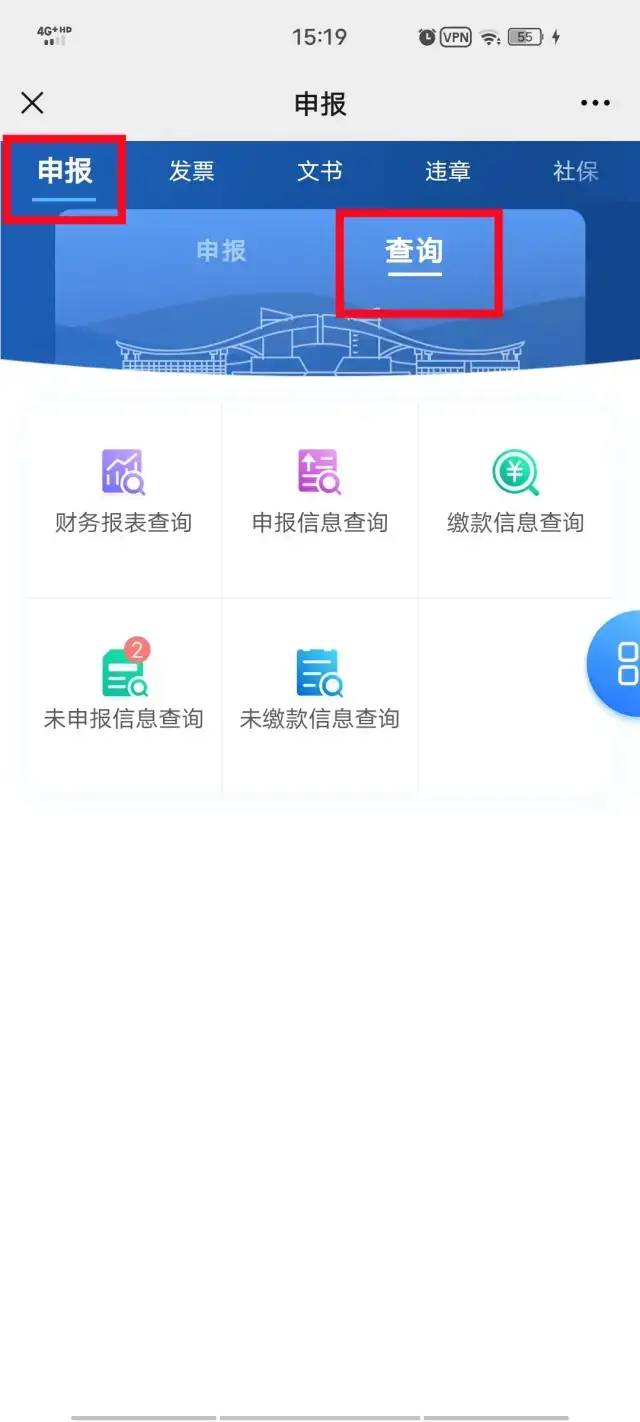Screen dimensions: 640x1422
Task: Go to the 文书 tab
Action: (x=320, y=171)
